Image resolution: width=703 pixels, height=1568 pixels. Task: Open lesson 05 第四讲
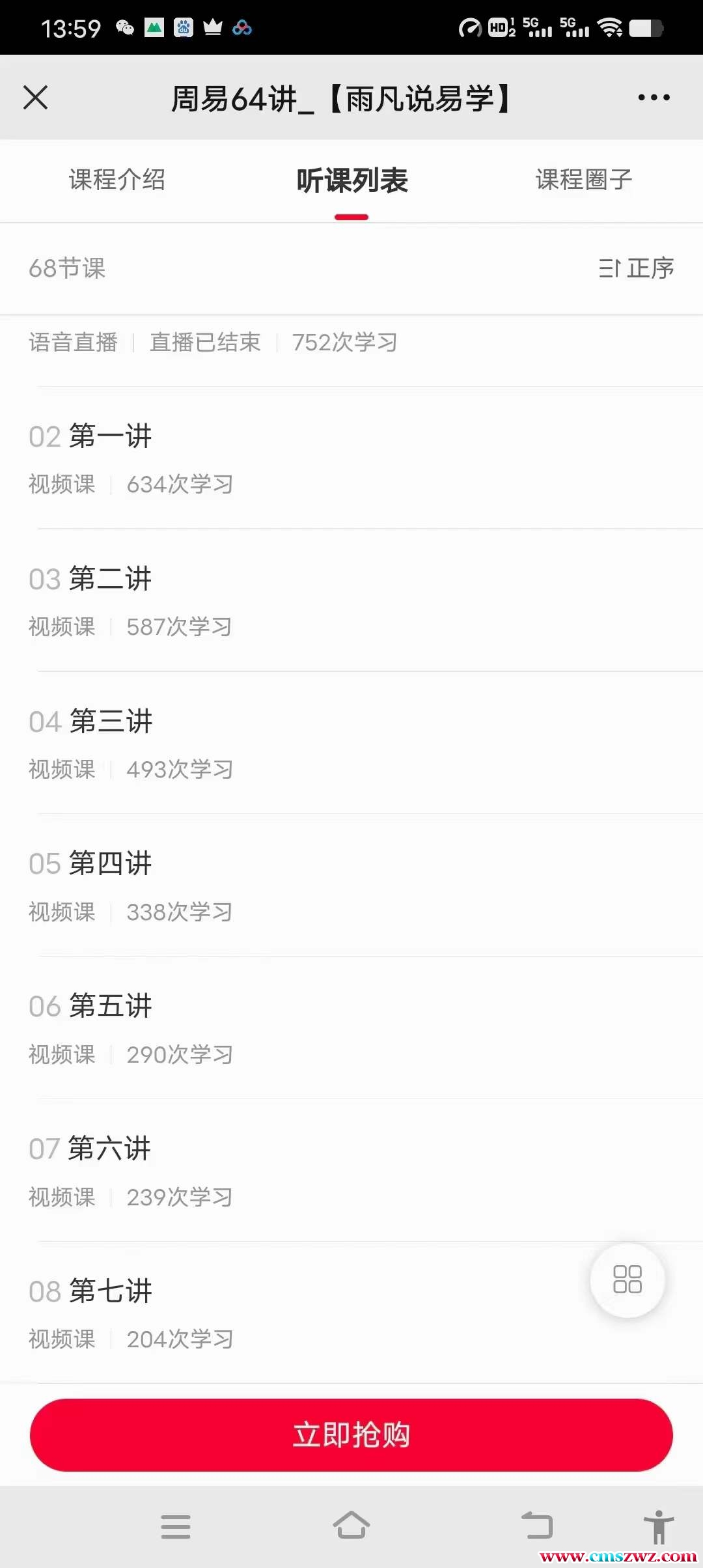coord(351,886)
